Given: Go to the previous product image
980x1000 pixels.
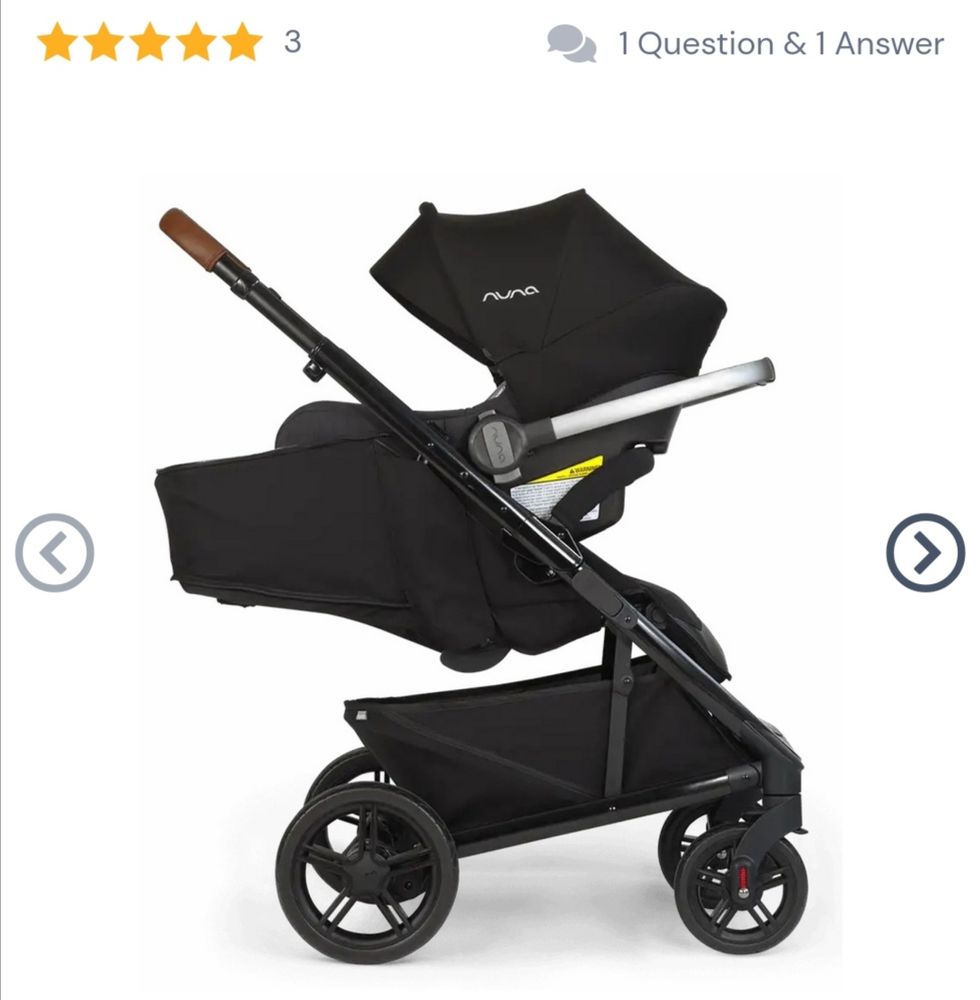Looking at the screenshot, I should coord(55,552).
